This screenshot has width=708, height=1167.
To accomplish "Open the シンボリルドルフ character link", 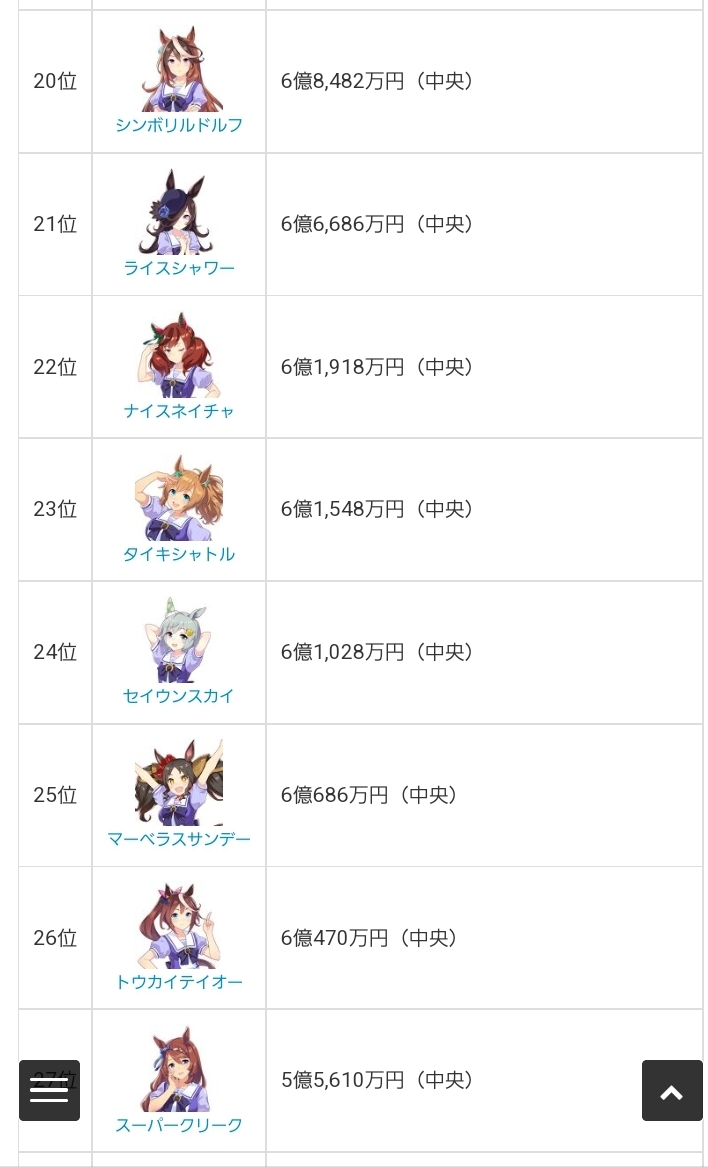I will click(x=179, y=125).
